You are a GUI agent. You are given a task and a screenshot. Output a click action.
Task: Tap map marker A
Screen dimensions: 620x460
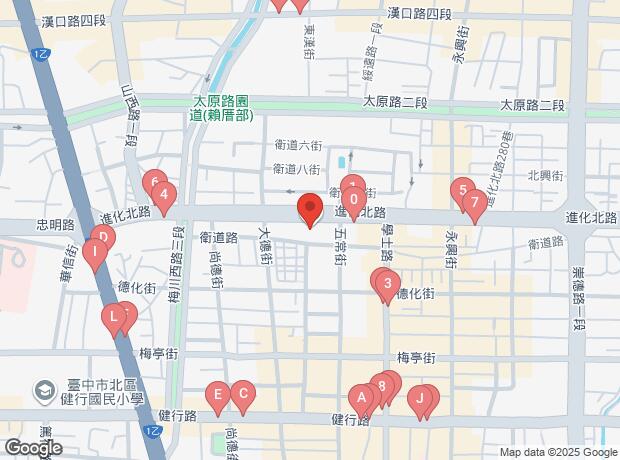tap(360, 397)
